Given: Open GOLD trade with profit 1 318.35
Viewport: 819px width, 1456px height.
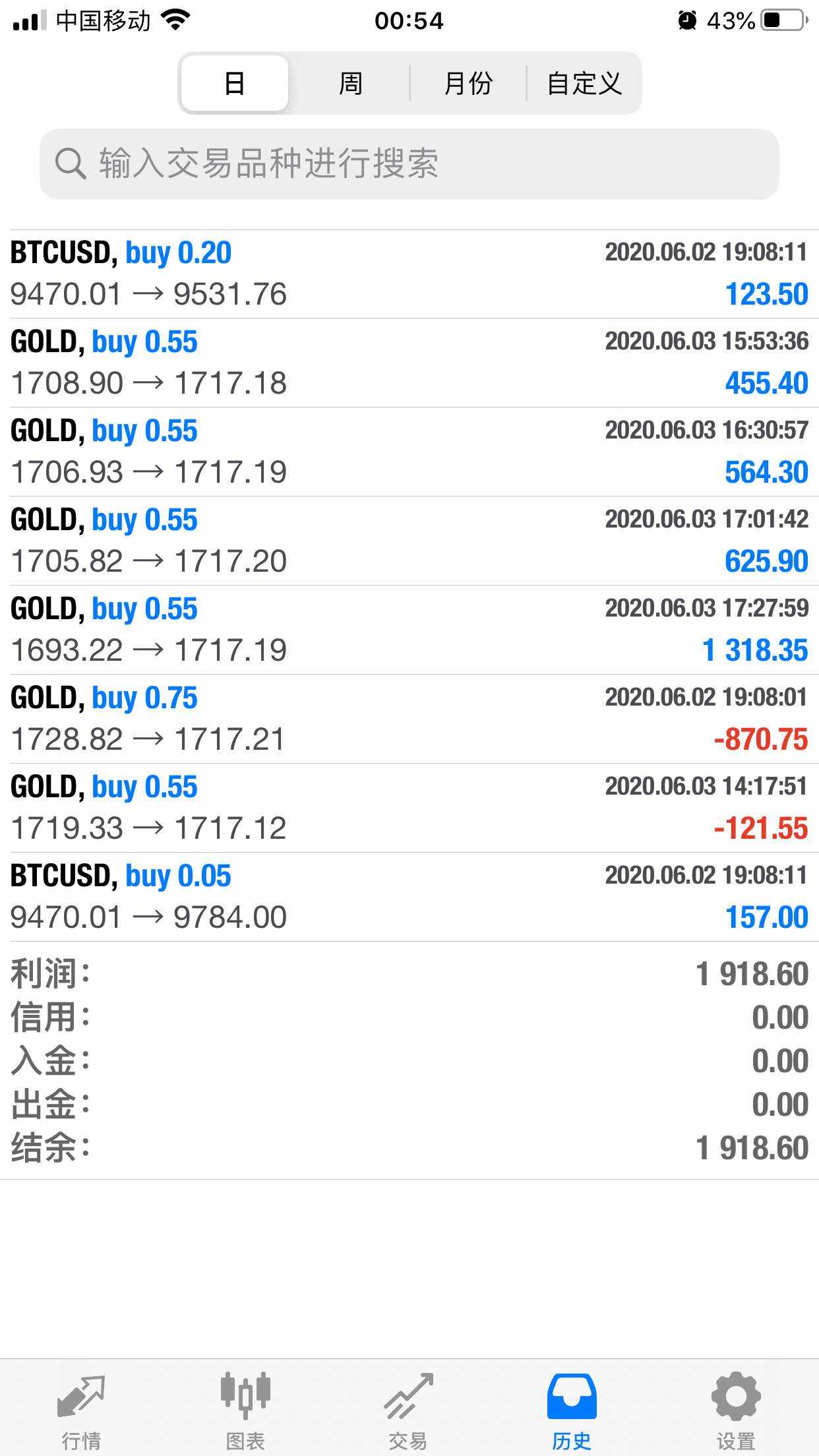Looking at the screenshot, I should tap(409, 630).
